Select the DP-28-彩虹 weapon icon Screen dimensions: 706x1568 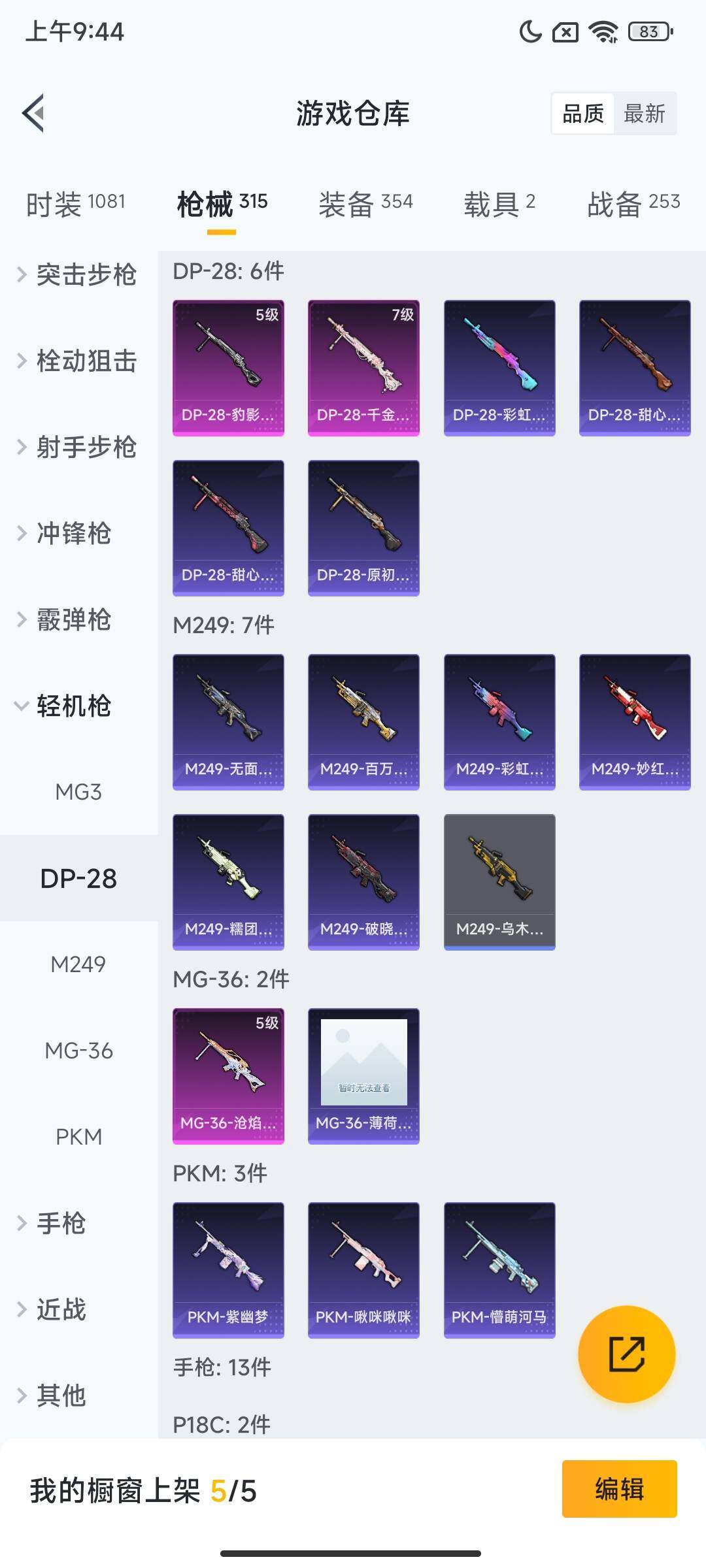pyautogui.click(x=499, y=366)
